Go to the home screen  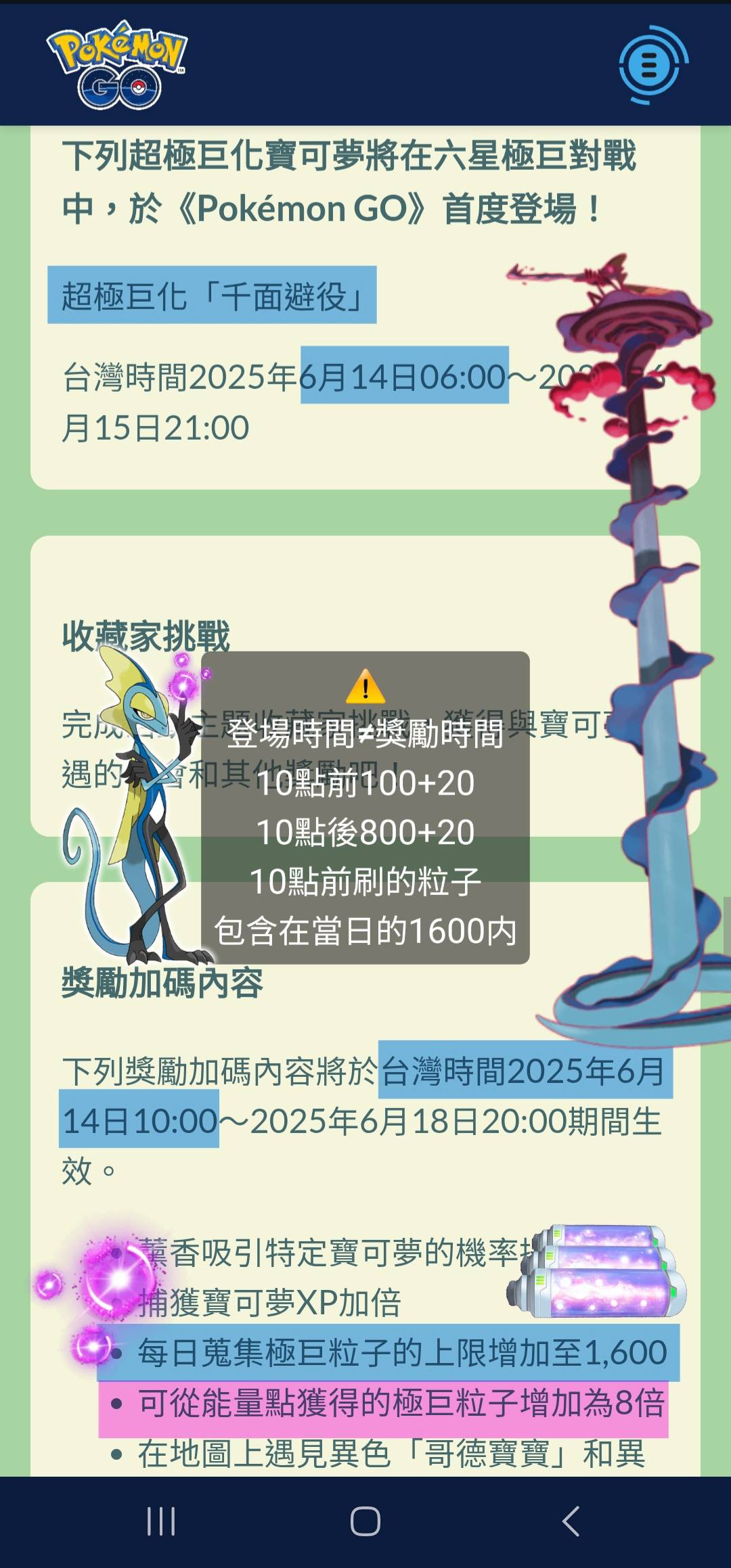[365, 1521]
